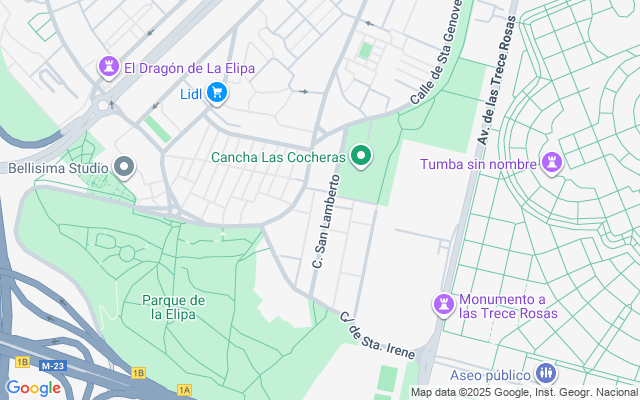The height and width of the screenshot is (400, 640).
Task: Open Monumento a las Trece Rosas pin
Action: click(x=444, y=305)
